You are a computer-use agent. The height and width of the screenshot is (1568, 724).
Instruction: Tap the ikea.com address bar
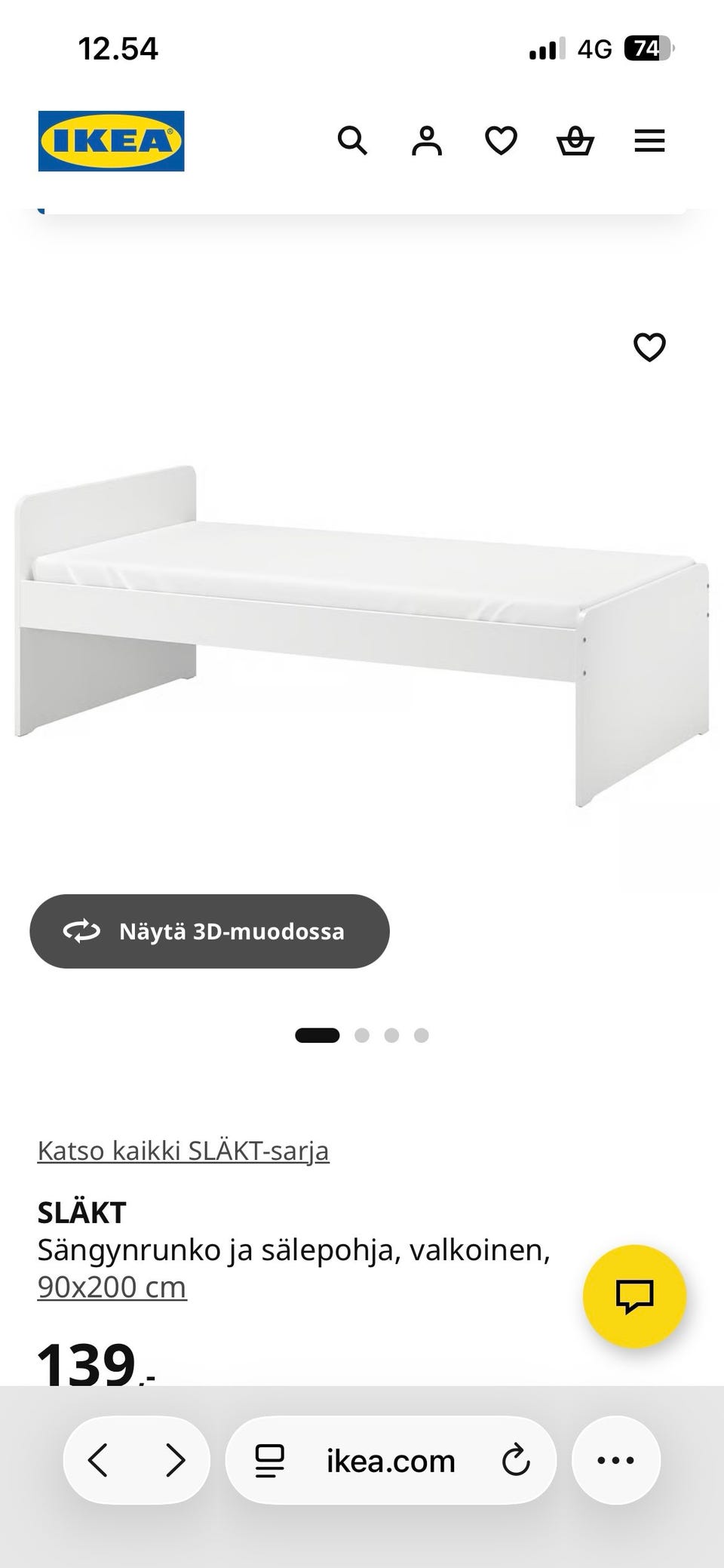pos(391,1460)
